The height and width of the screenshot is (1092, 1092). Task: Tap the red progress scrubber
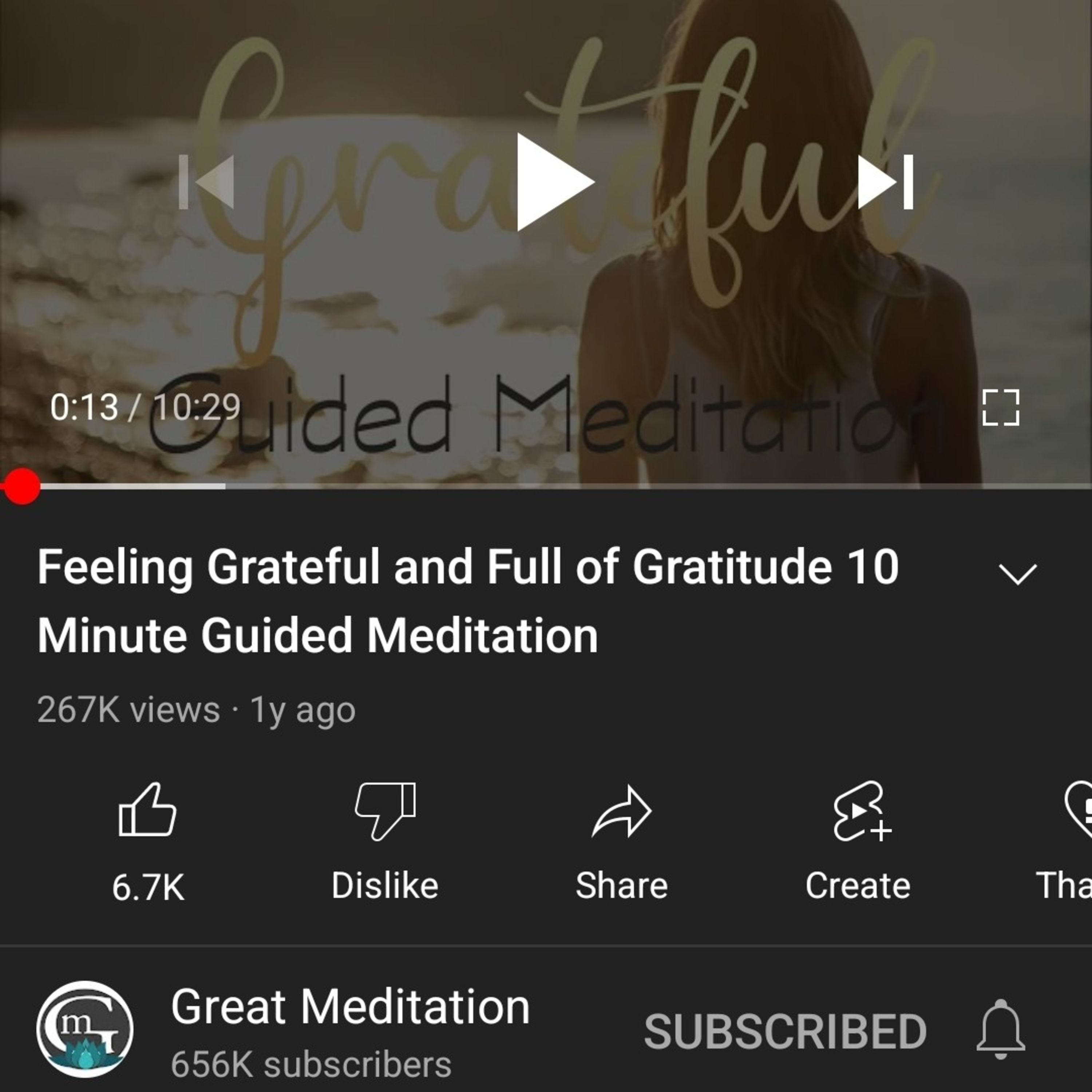click(x=21, y=486)
